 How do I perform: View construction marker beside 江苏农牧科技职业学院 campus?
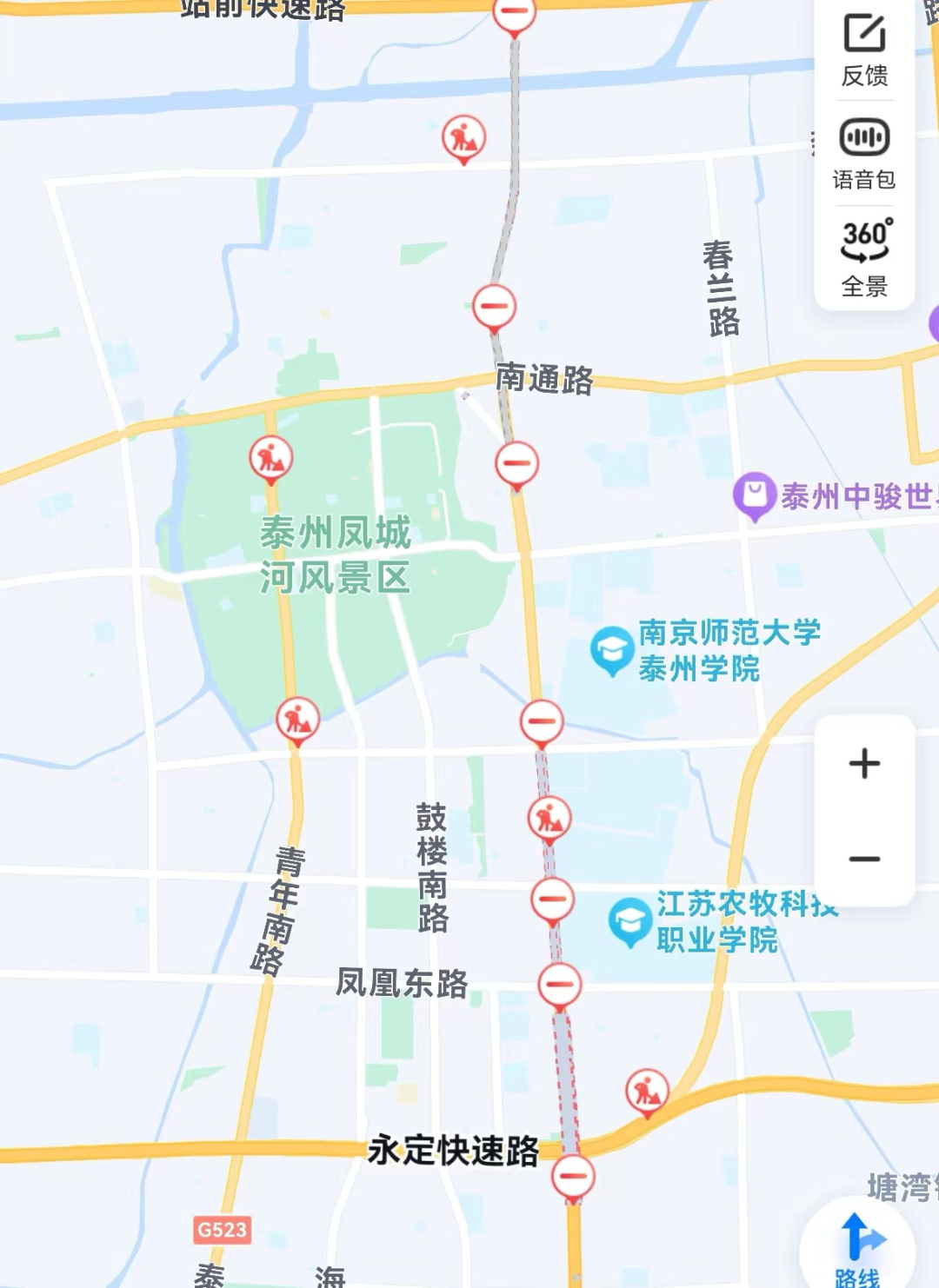click(549, 819)
